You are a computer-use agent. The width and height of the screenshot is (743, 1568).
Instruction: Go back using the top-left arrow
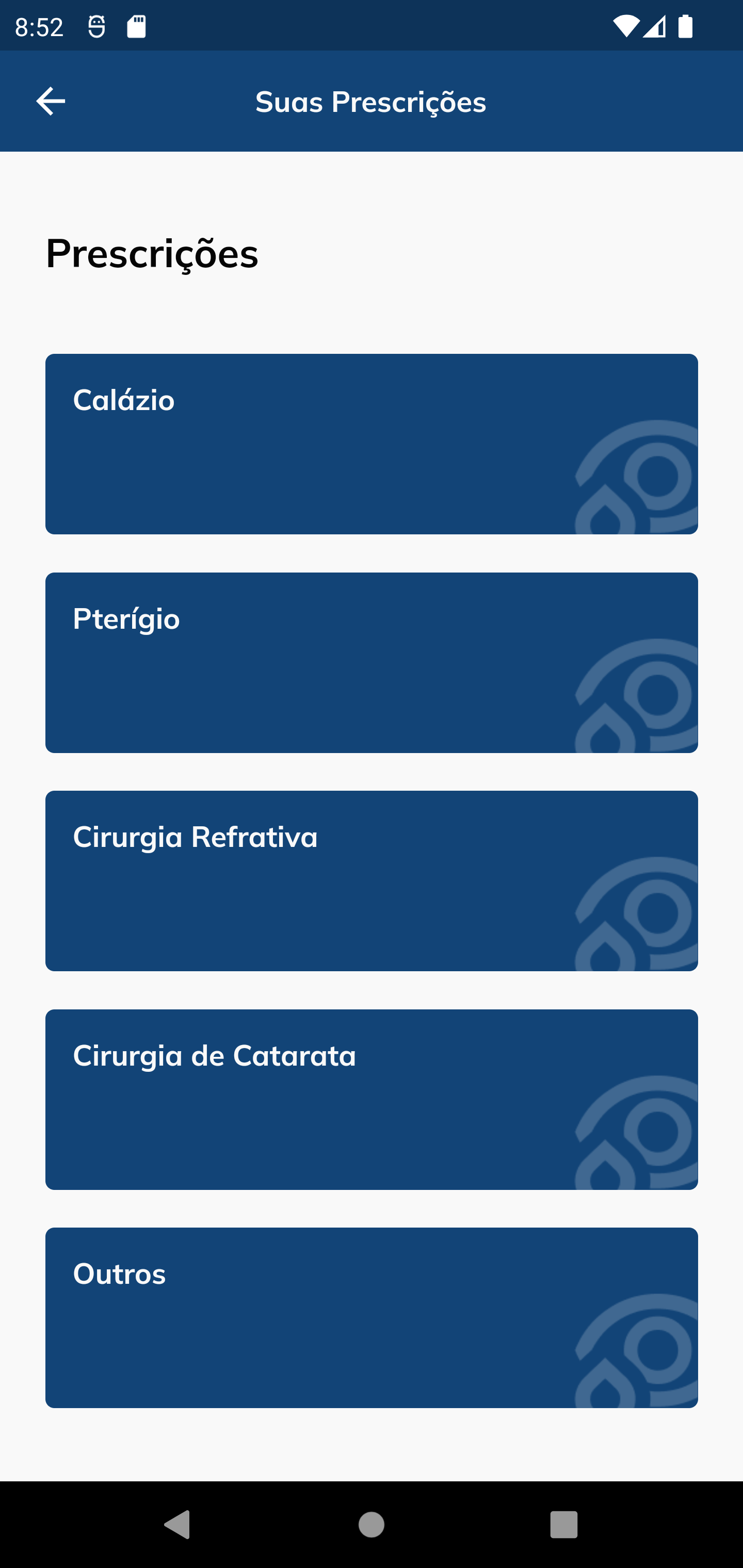(51, 101)
